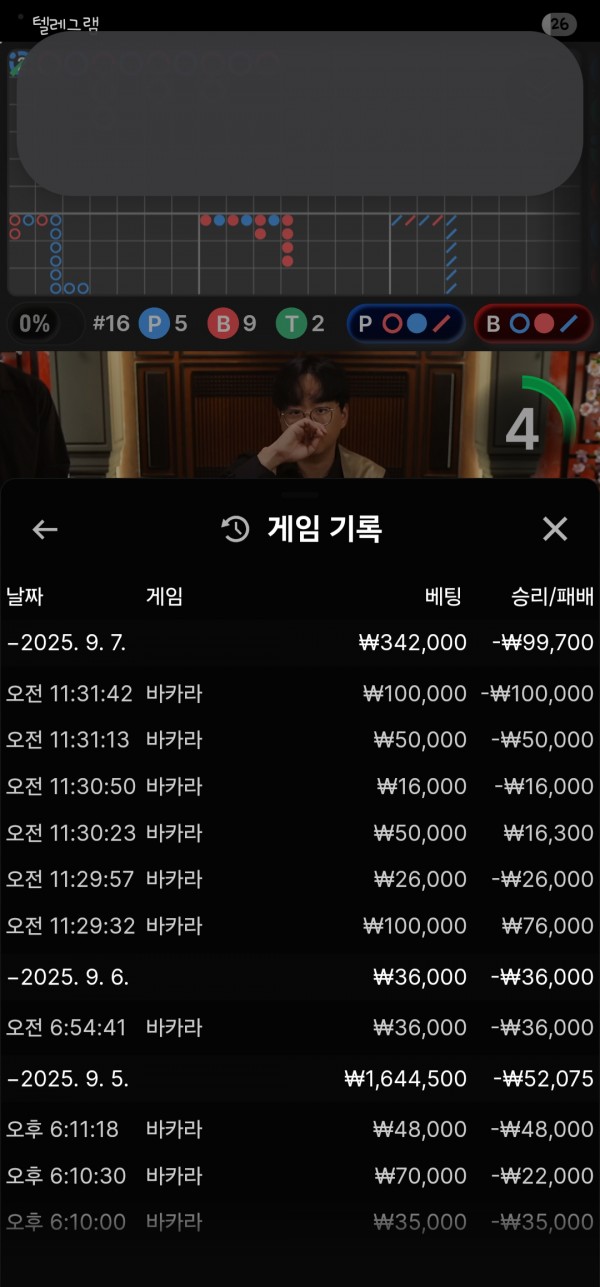Tap the Player (P) next-round prediction button
This screenshot has height=1287, width=600.
[405, 324]
